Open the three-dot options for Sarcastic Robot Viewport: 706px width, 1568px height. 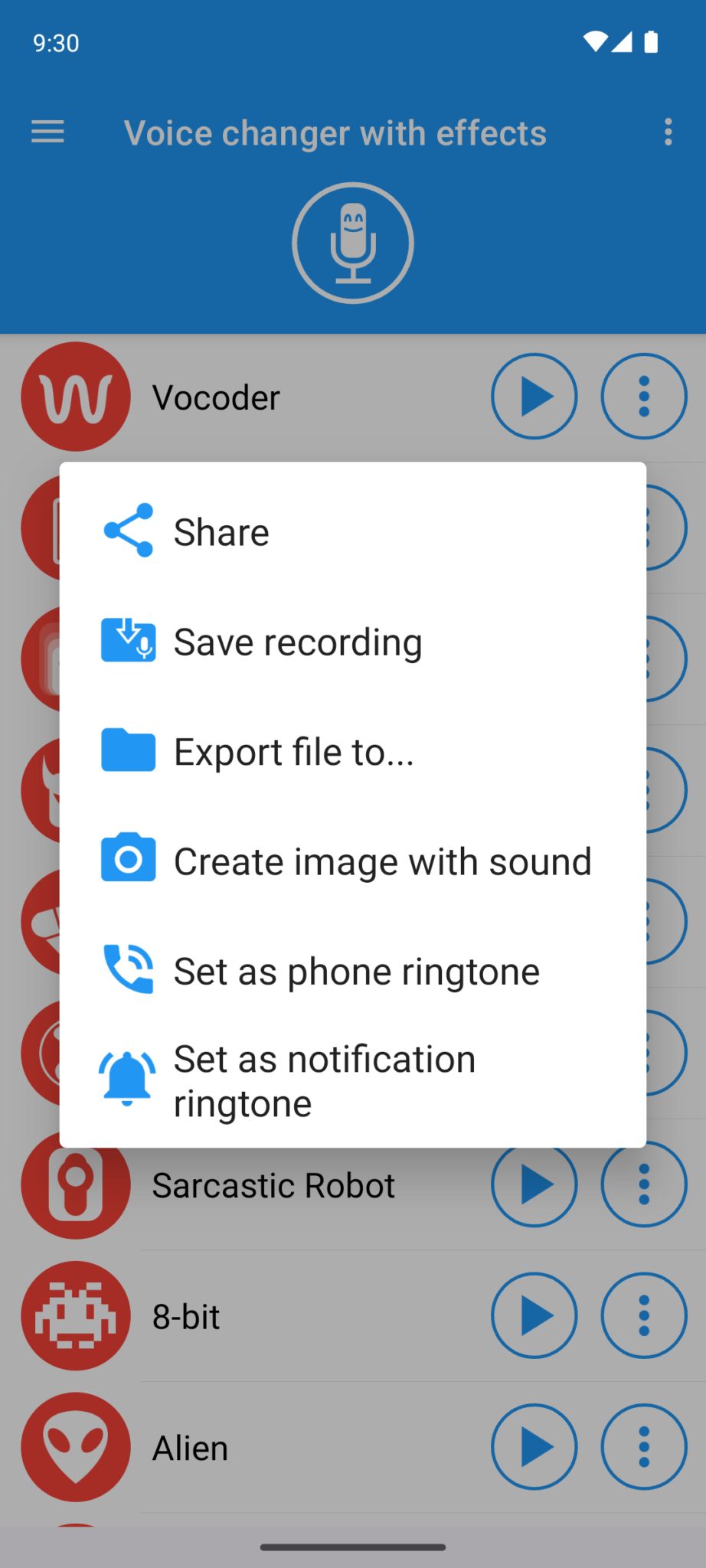[x=643, y=1184]
